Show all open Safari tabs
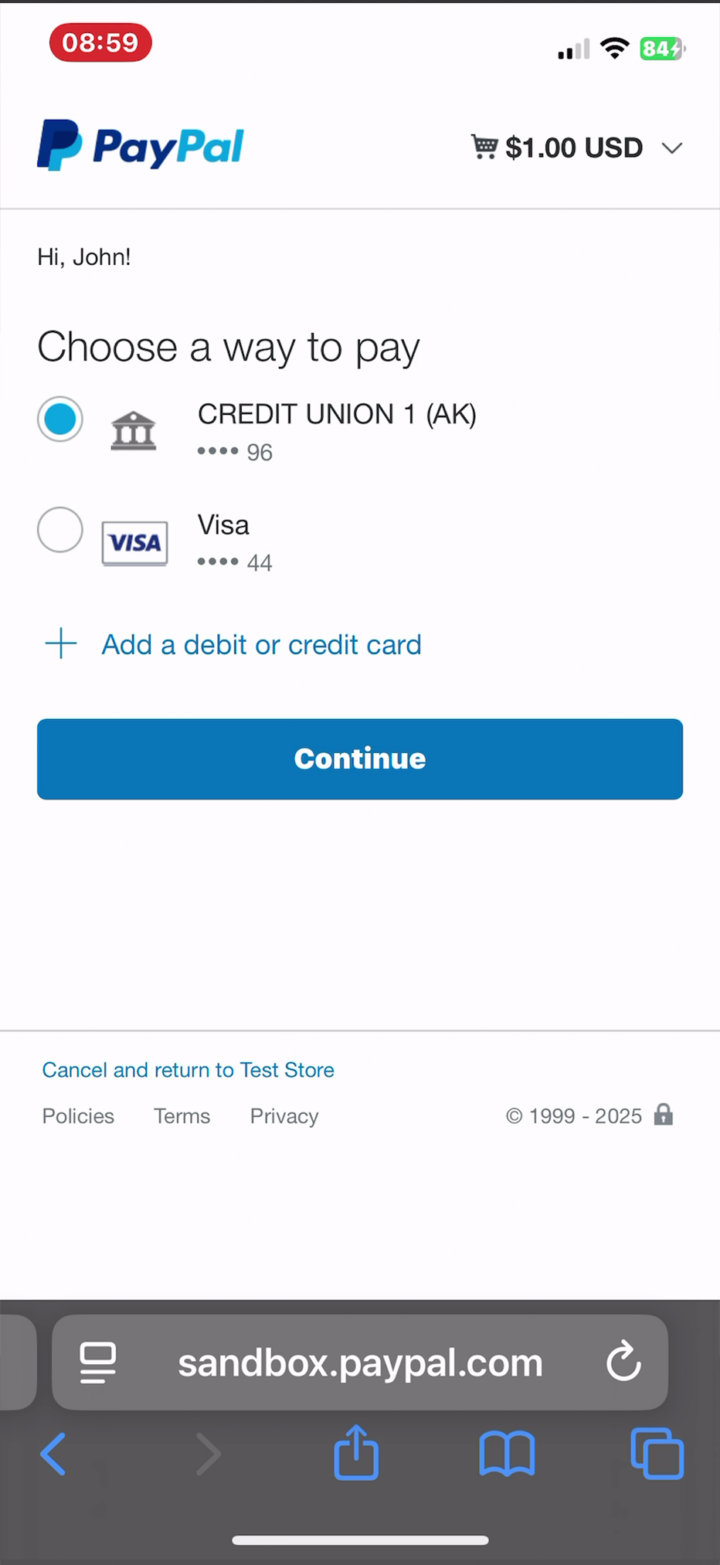Viewport: 720px width, 1565px height. [657, 1454]
